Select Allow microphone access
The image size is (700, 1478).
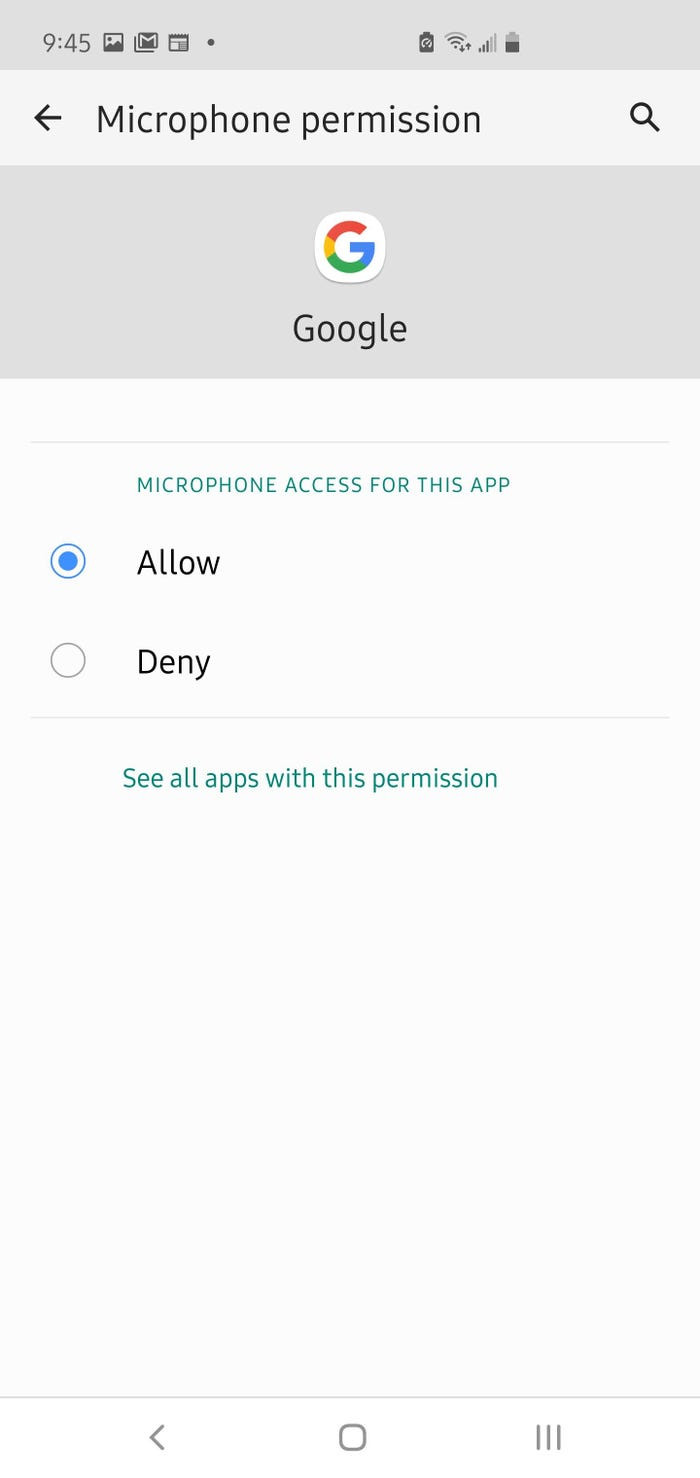(68, 562)
